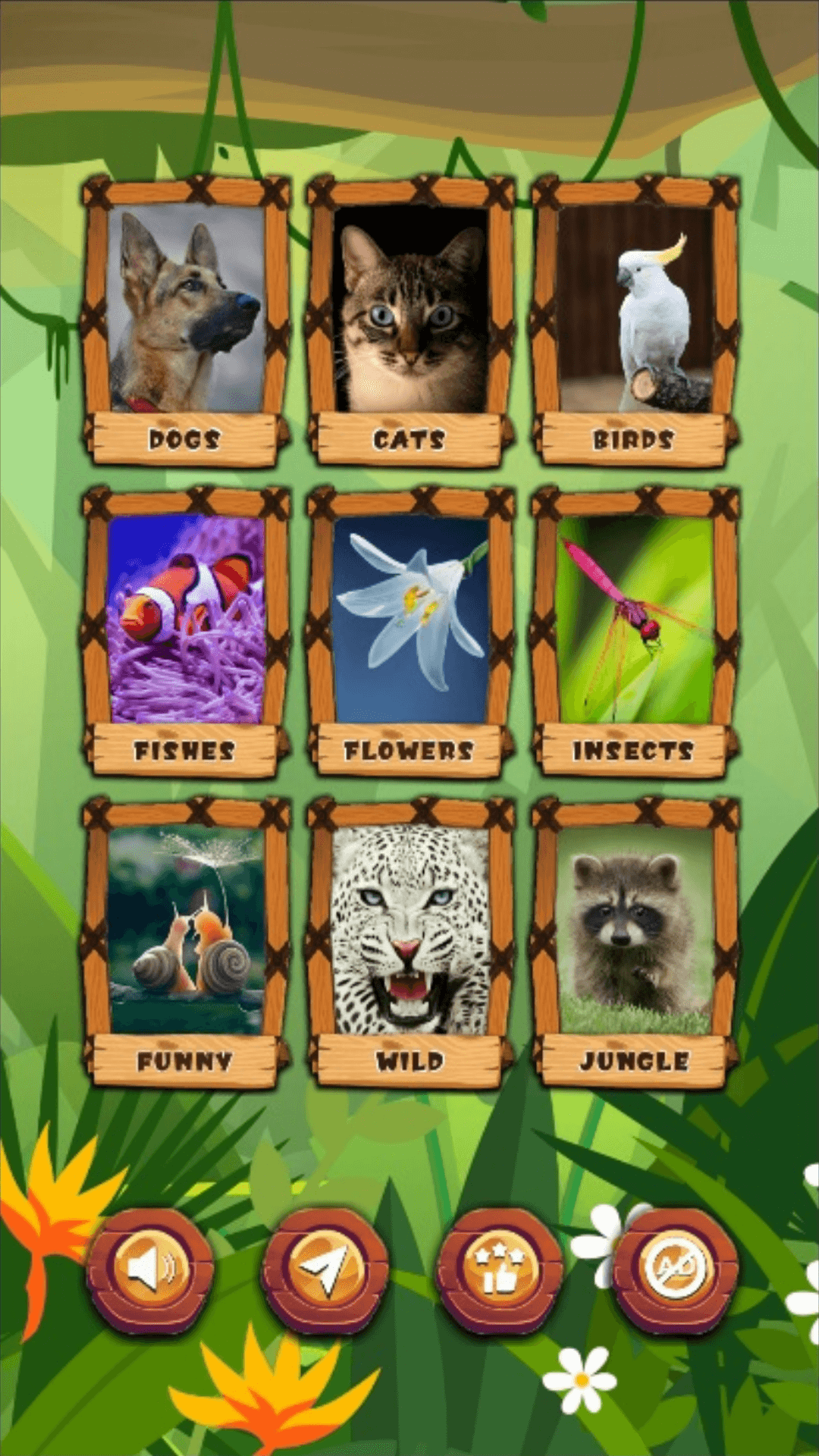Choose the Funny category

186,940
